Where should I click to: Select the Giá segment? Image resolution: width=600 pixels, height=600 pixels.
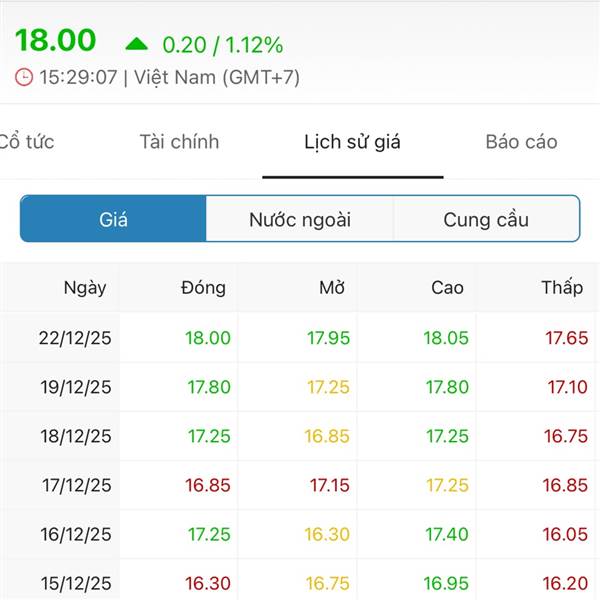point(113,219)
